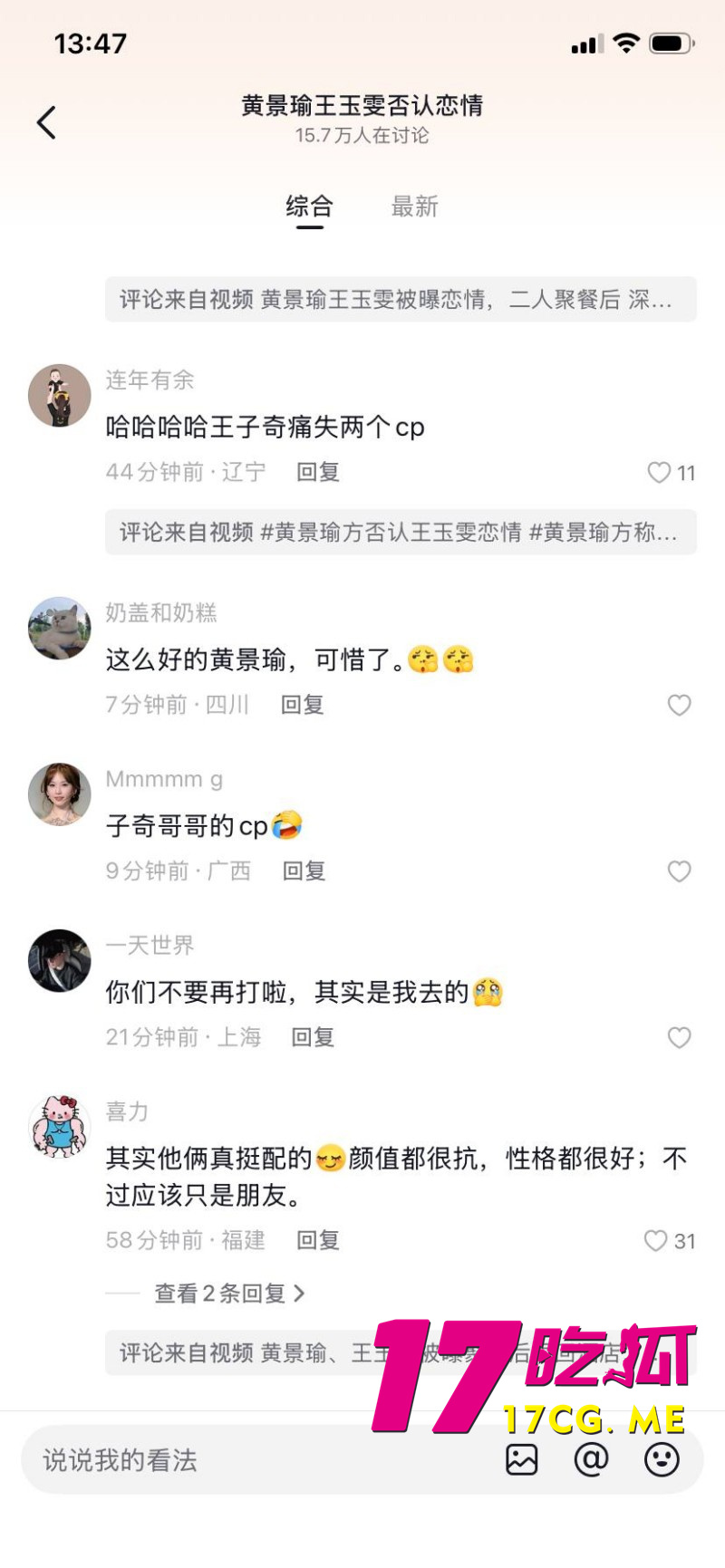This screenshot has height=1568, width=725.
Task: Click the @ mention icon in comment bar
Action: pyautogui.click(x=592, y=1459)
